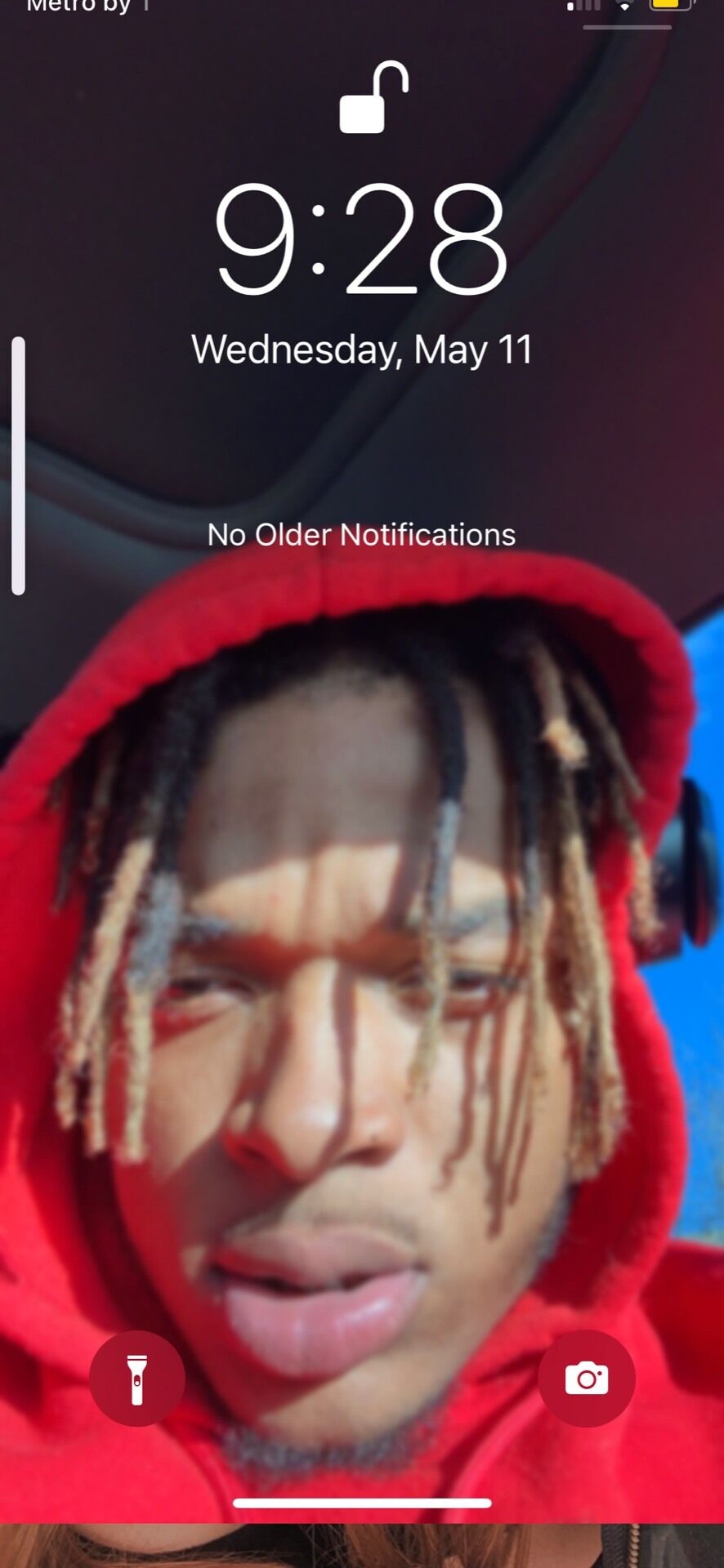Tap the home indicator bar
This screenshot has height=1568, width=724.
(x=362, y=1503)
